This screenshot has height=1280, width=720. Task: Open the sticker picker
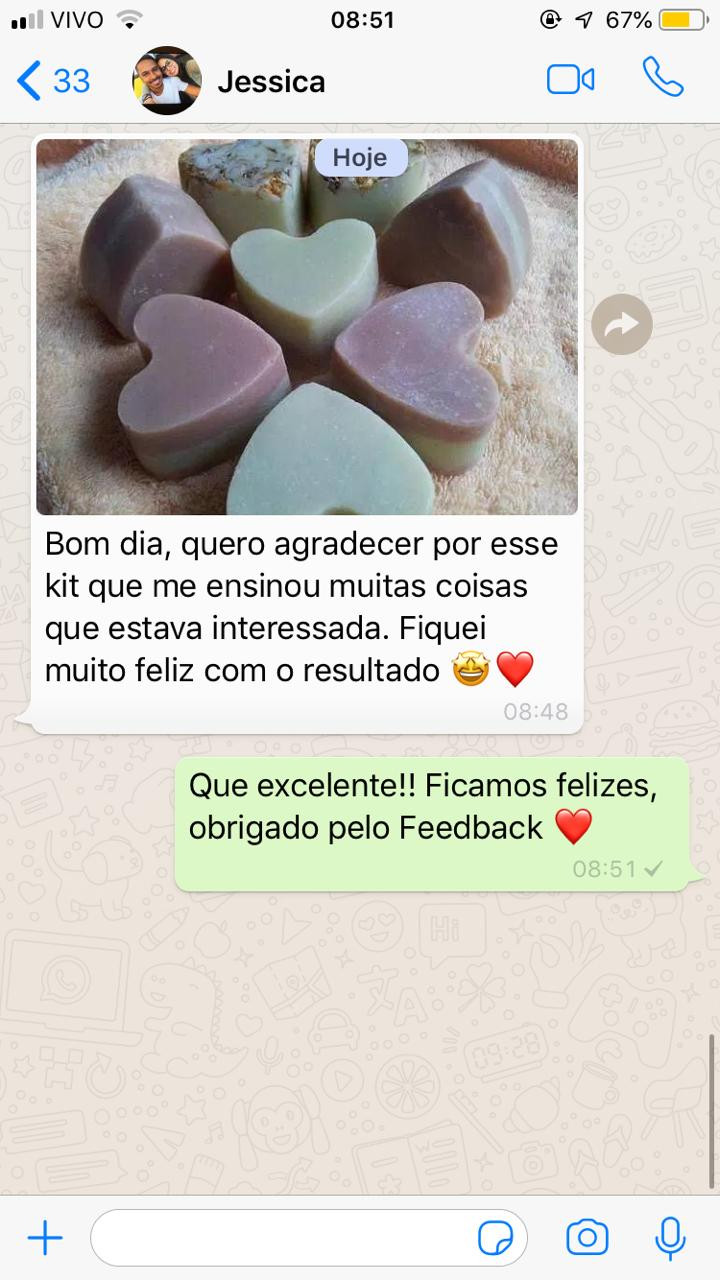[x=496, y=1239]
